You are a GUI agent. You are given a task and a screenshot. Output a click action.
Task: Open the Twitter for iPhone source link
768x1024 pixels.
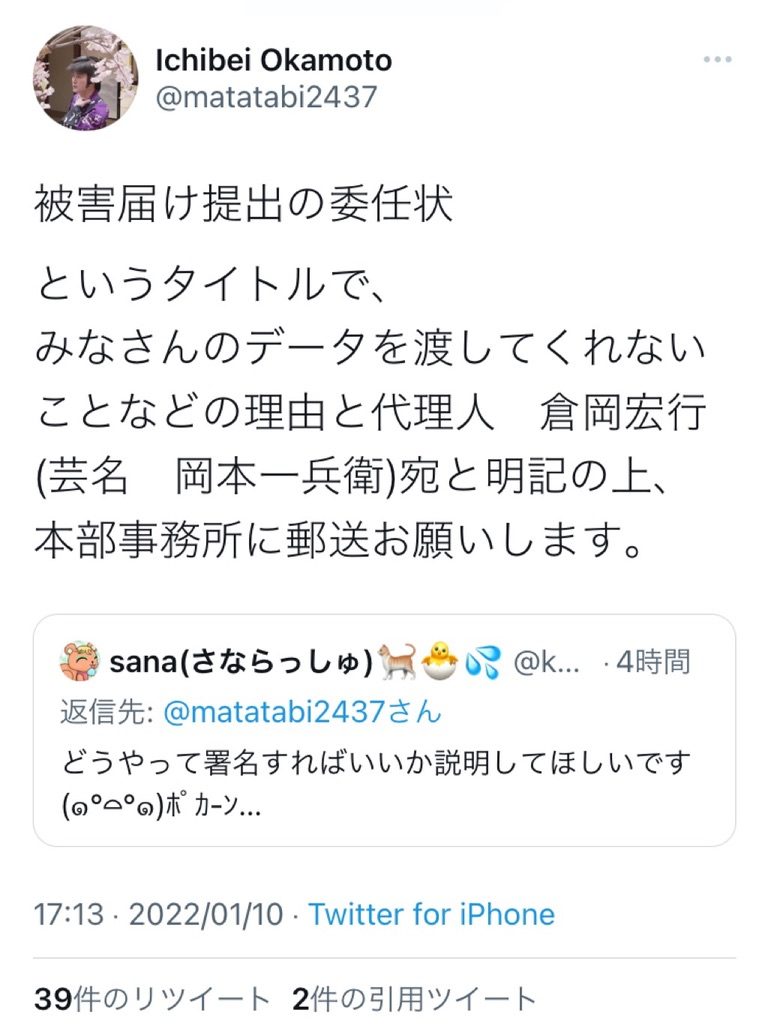(x=431, y=914)
